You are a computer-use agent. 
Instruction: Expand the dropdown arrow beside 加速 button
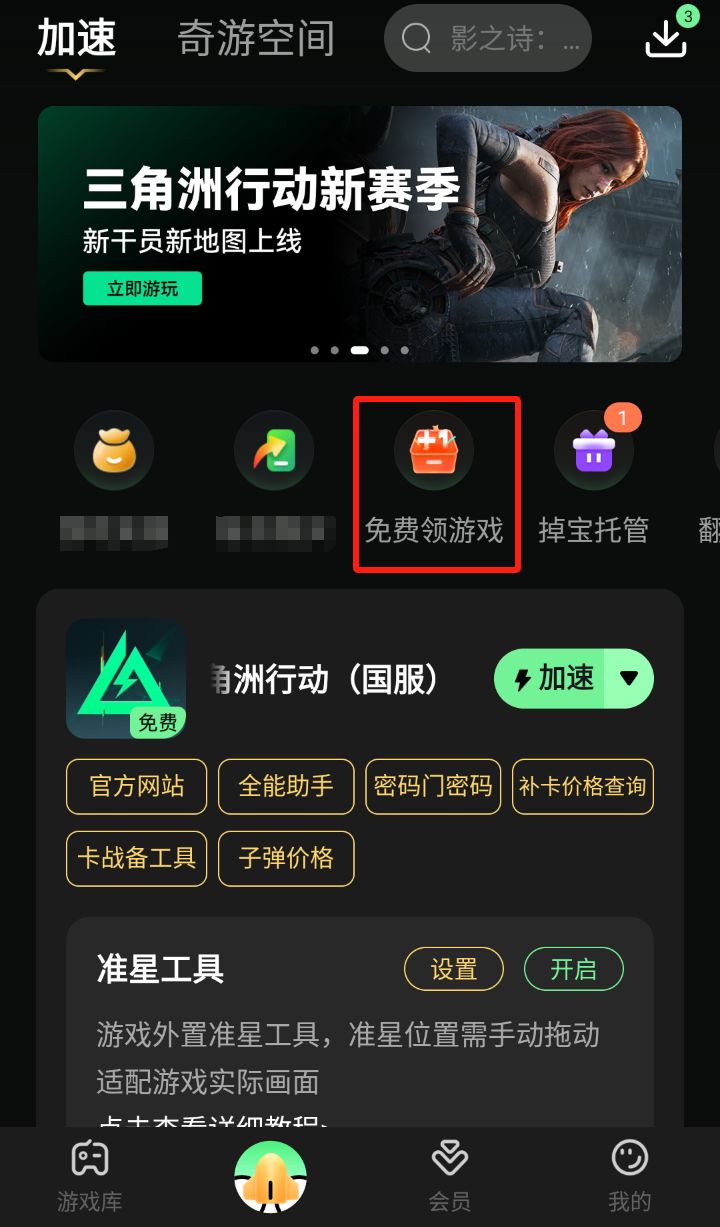pos(629,678)
